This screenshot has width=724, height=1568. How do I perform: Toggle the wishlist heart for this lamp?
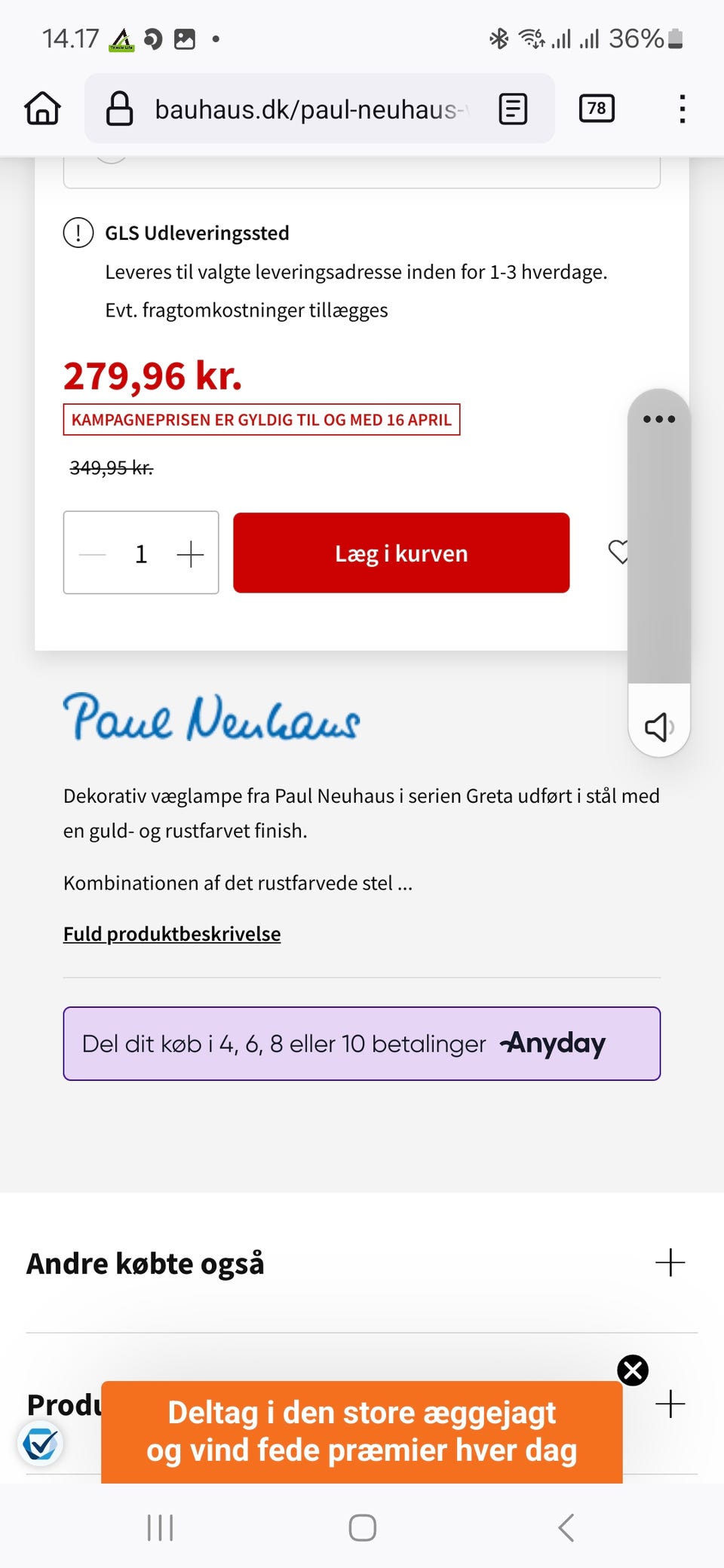tap(620, 553)
